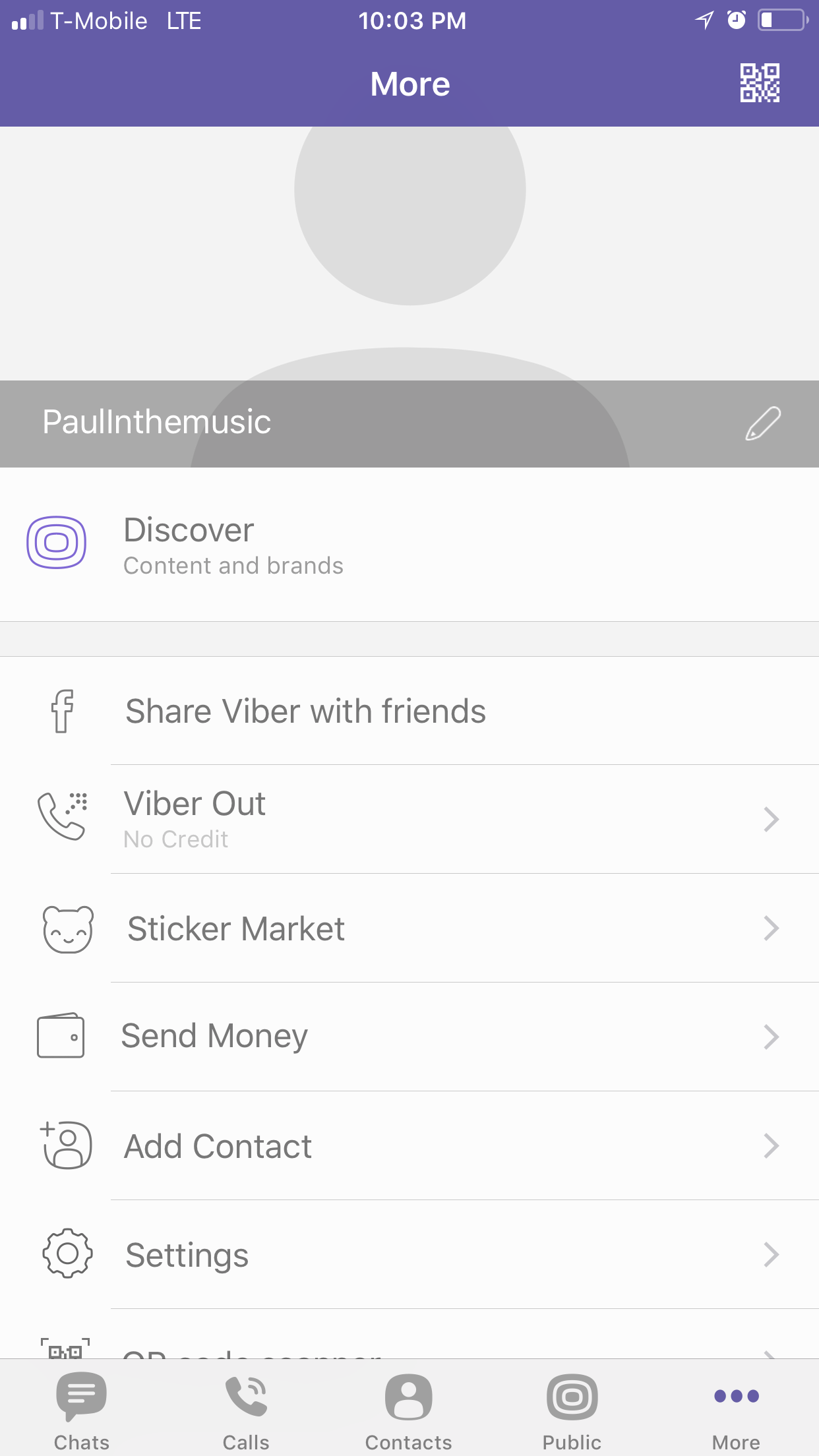The width and height of the screenshot is (819, 1456).
Task: Browse the Sticker Market
Action: (x=409, y=928)
